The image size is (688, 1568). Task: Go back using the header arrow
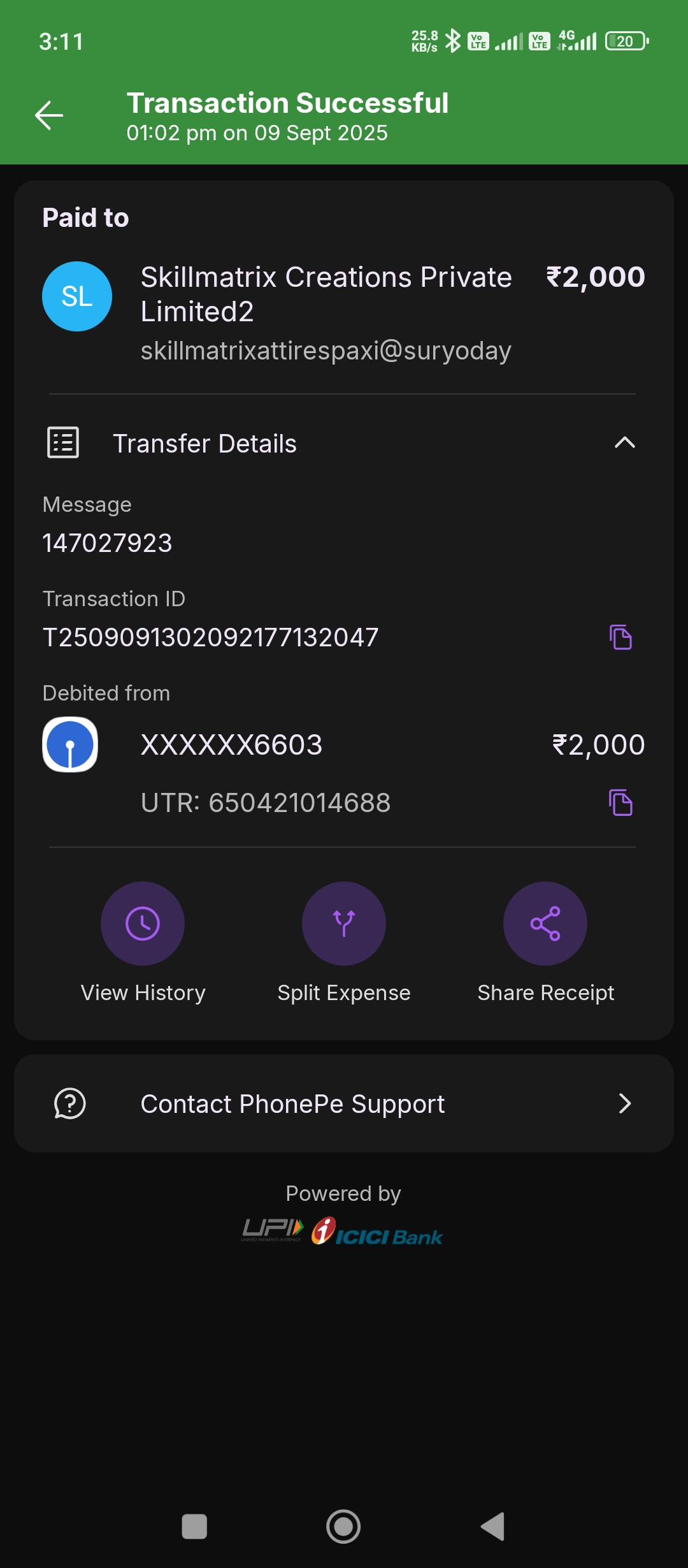pos(49,115)
